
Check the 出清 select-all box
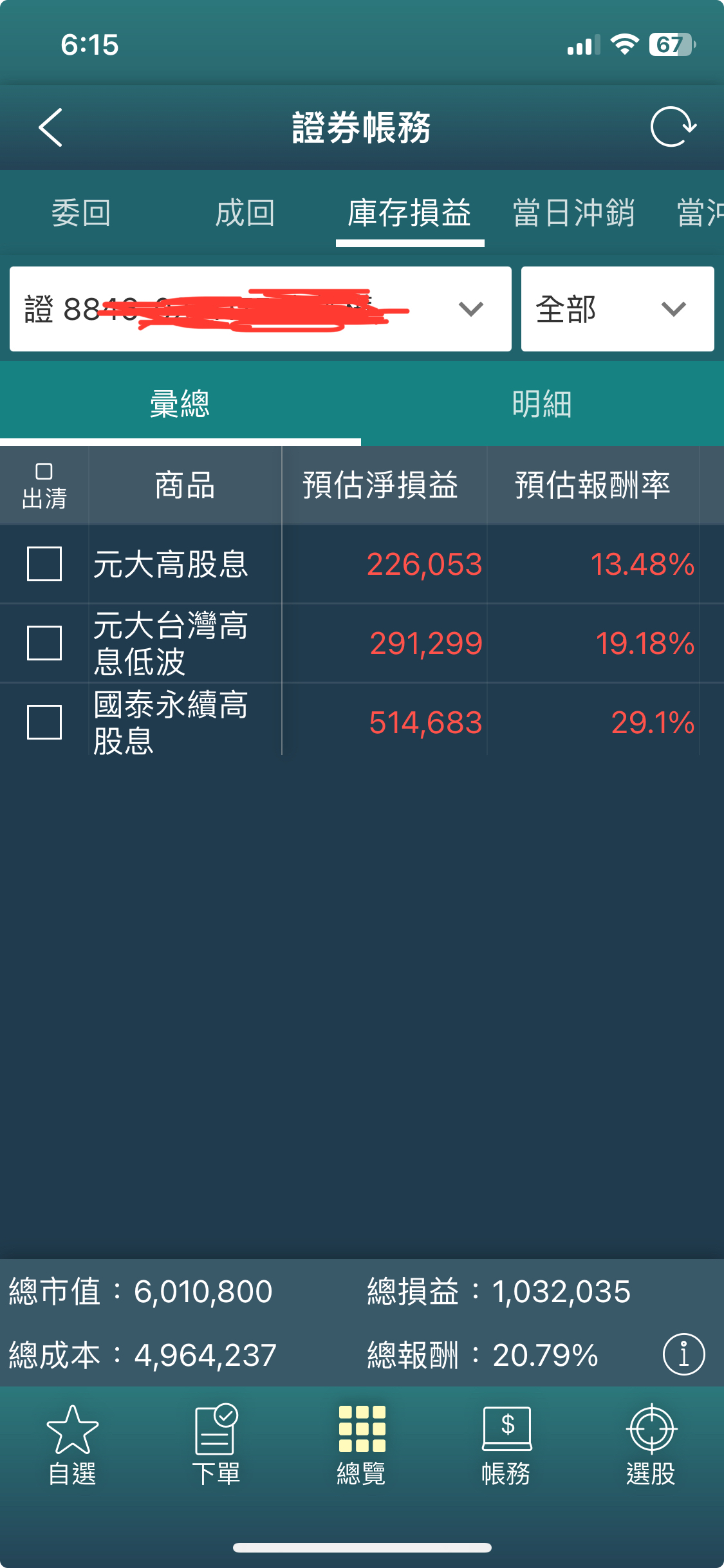pyautogui.click(x=44, y=471)
